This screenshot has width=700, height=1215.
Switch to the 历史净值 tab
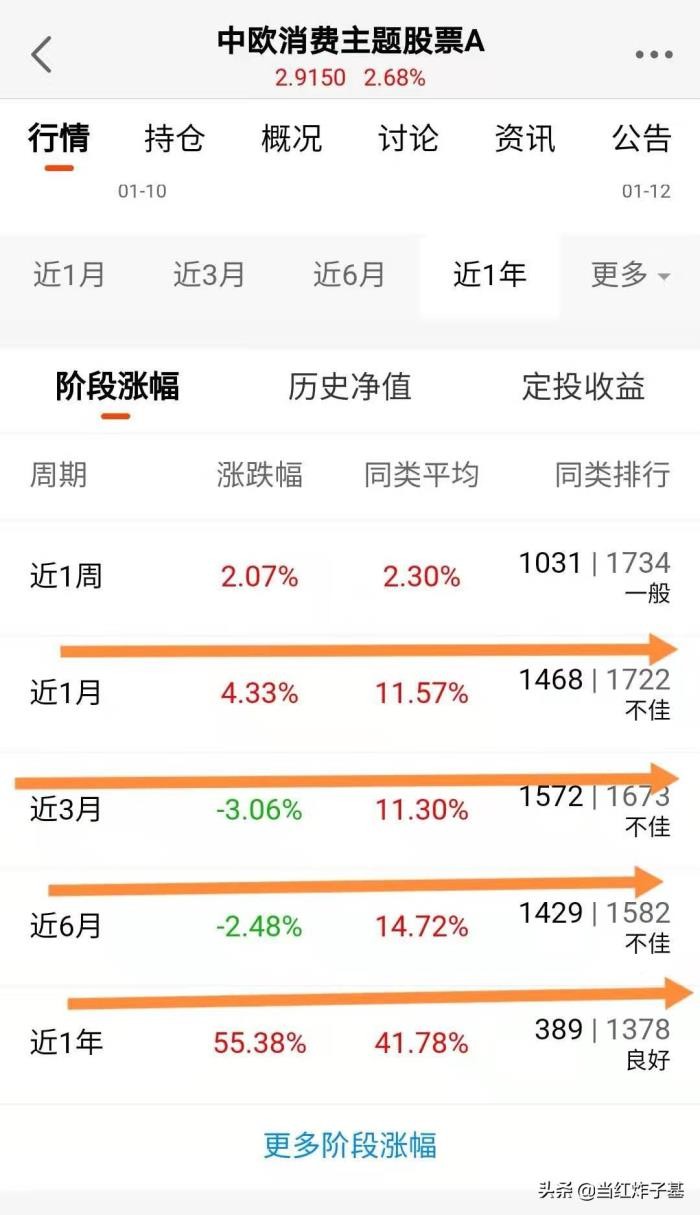[350, 387]
